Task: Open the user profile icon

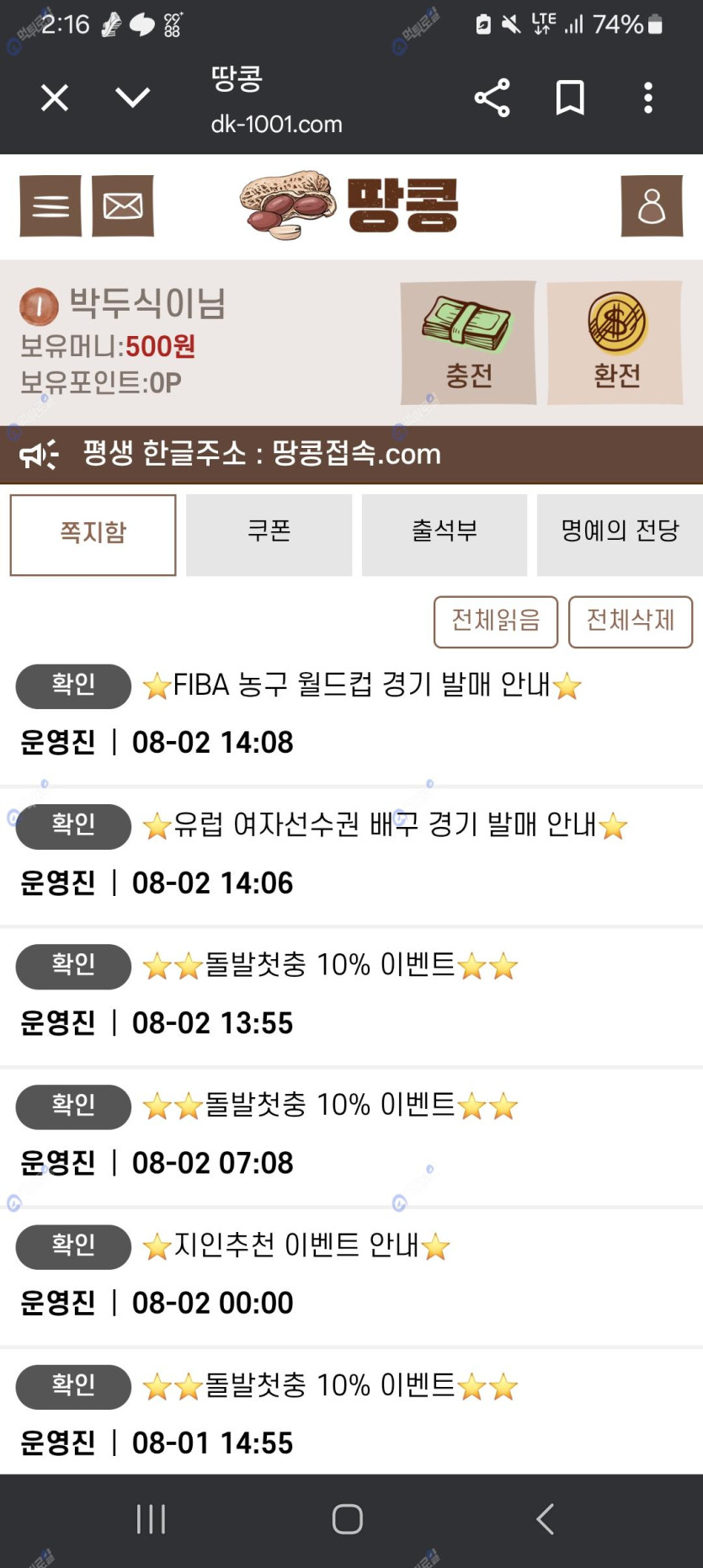Action: [652, 206]
